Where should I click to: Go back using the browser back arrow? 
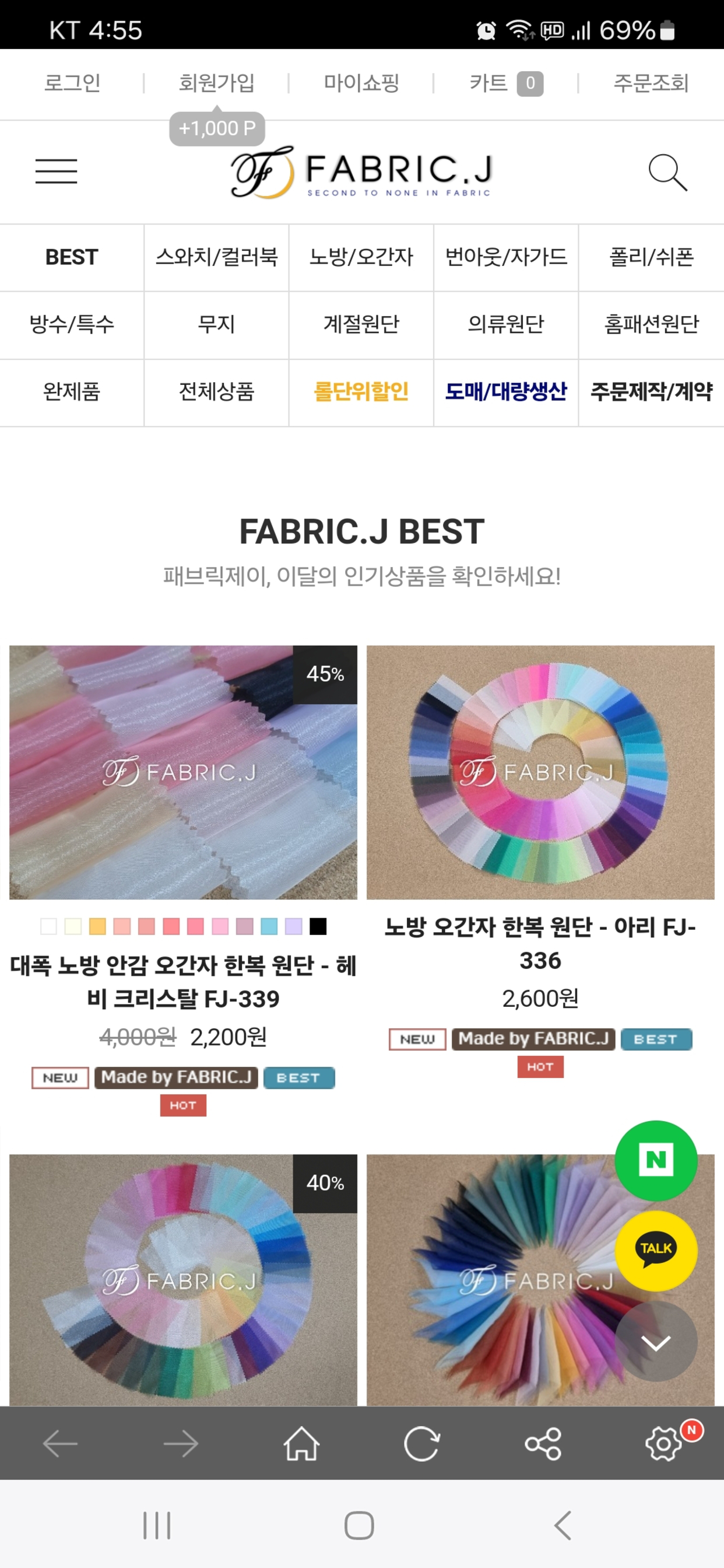(x=58, y=1443)
